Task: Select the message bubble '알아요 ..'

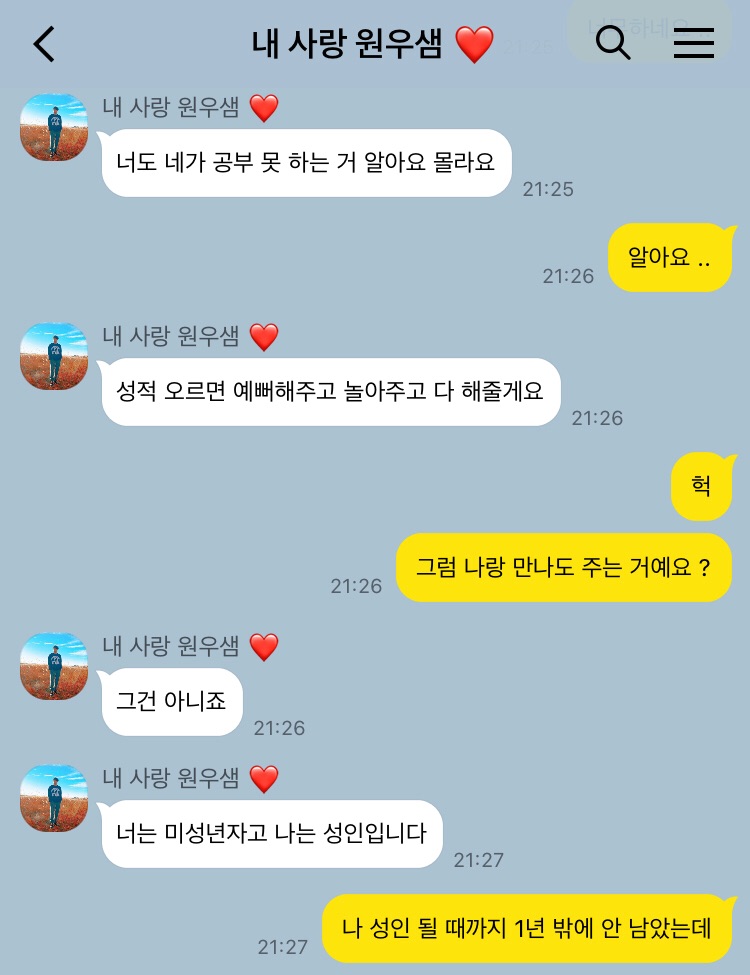Action: [670, 258]
